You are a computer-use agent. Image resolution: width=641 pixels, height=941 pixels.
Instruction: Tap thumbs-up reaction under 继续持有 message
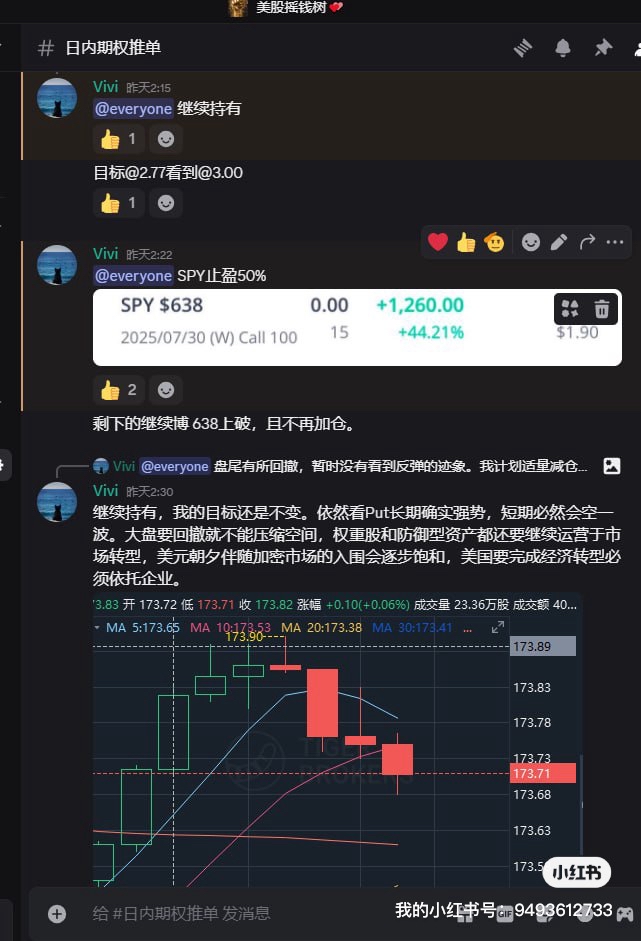tap(119, 139)
